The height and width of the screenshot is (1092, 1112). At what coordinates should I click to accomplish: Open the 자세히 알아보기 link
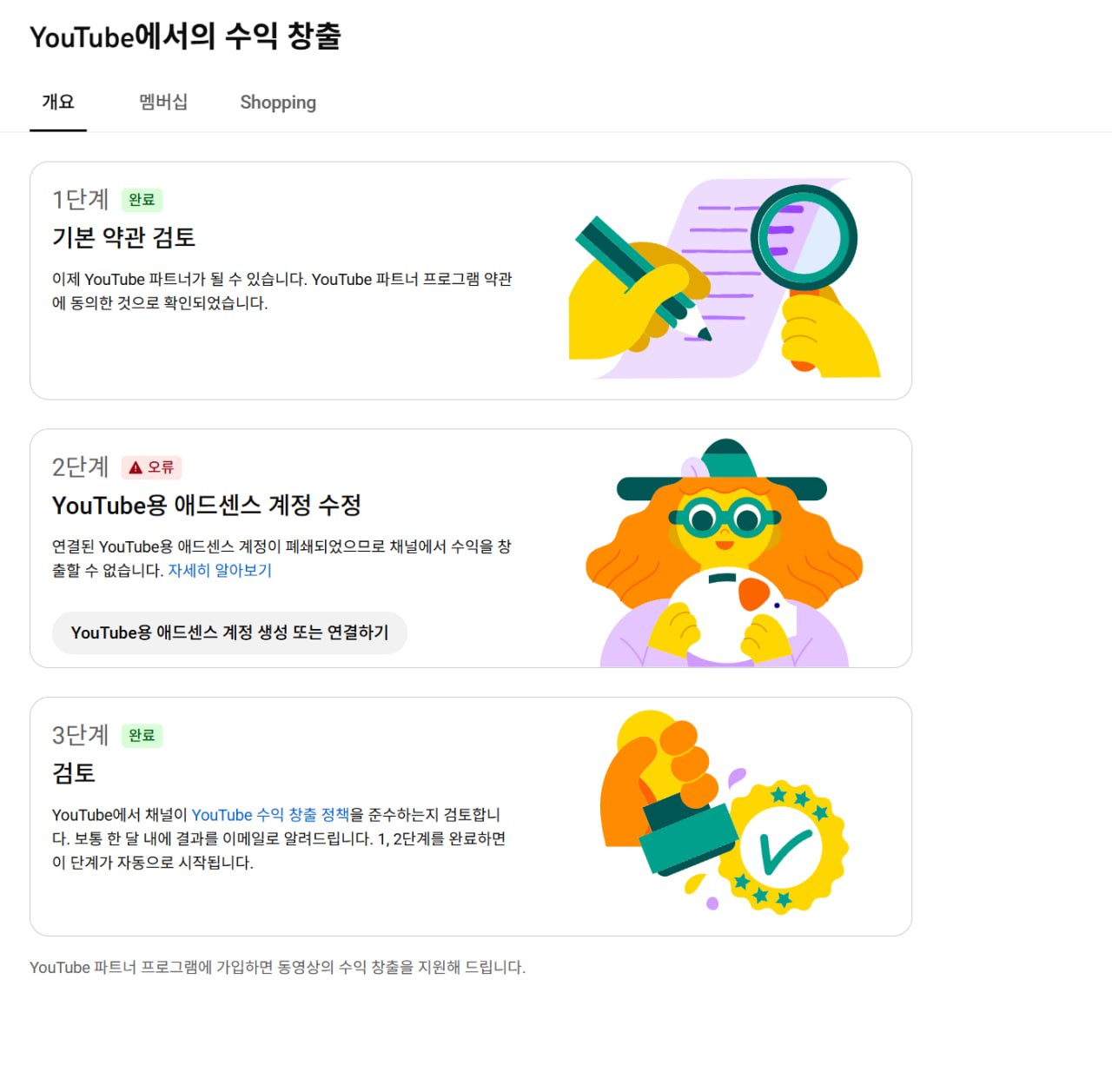pyautogui.click(x=220, y=571)
